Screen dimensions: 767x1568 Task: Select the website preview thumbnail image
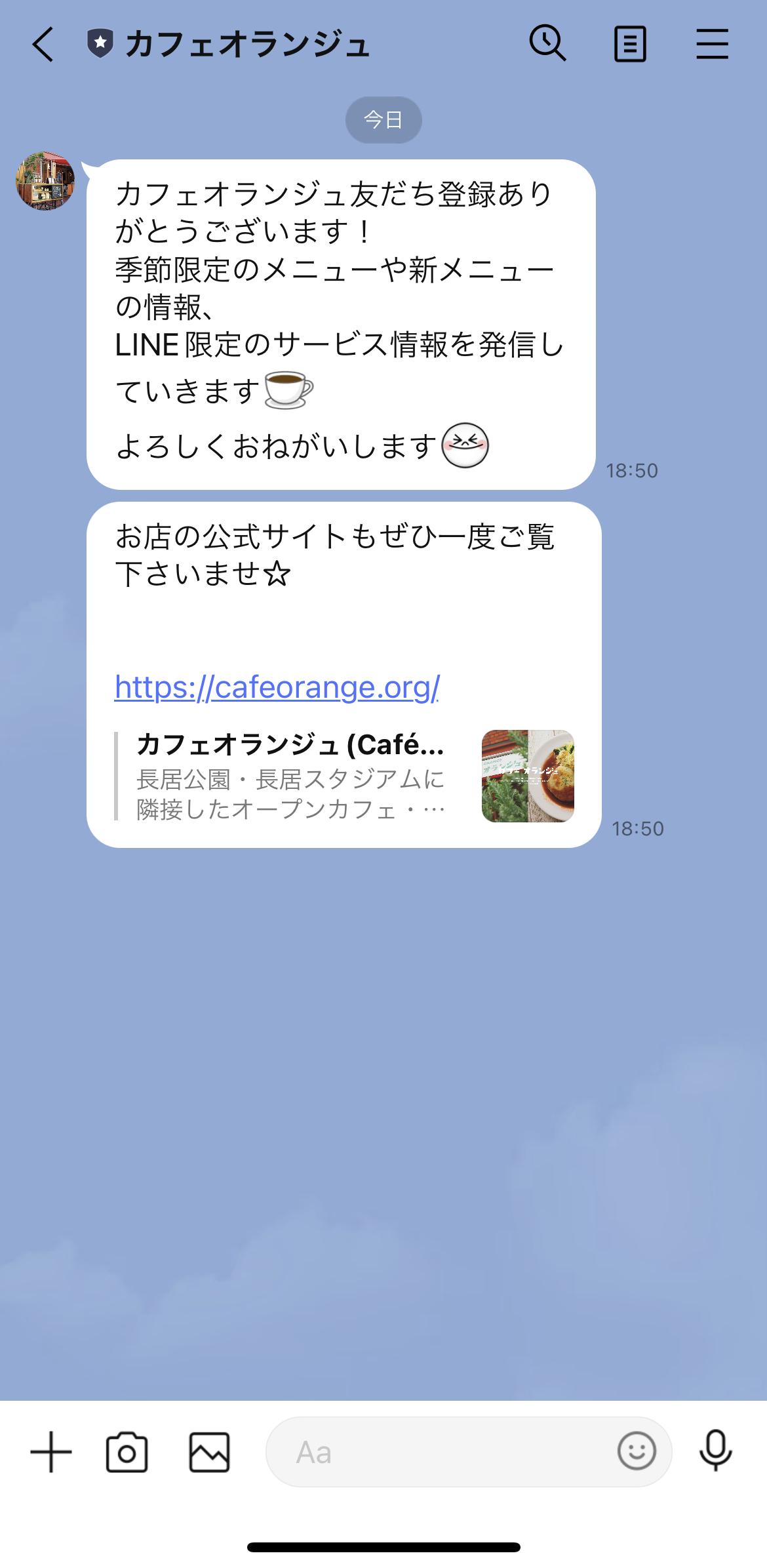528,776
